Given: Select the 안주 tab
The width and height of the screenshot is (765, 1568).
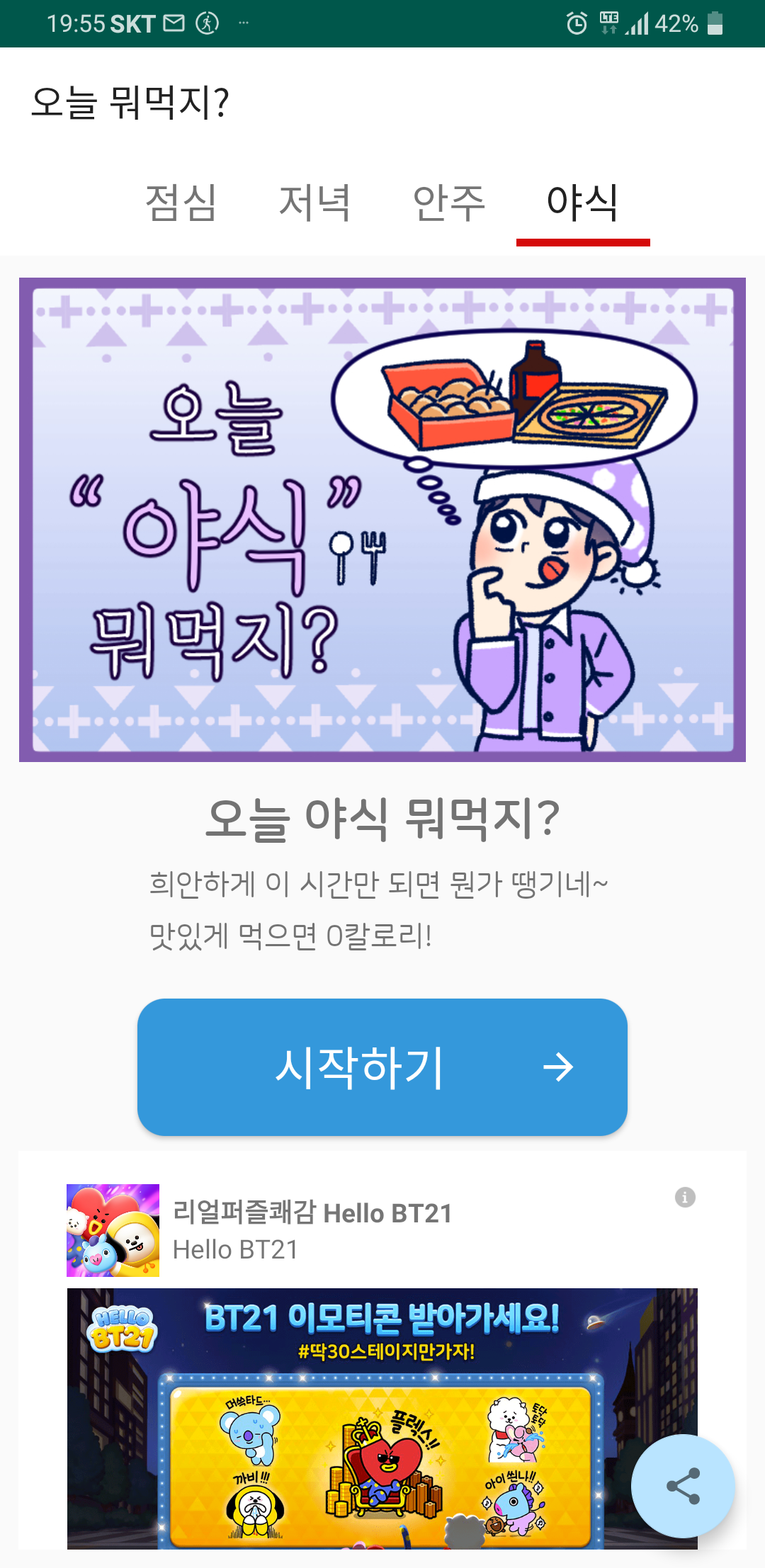Looking at the screenshot, I should coord(449,203).
